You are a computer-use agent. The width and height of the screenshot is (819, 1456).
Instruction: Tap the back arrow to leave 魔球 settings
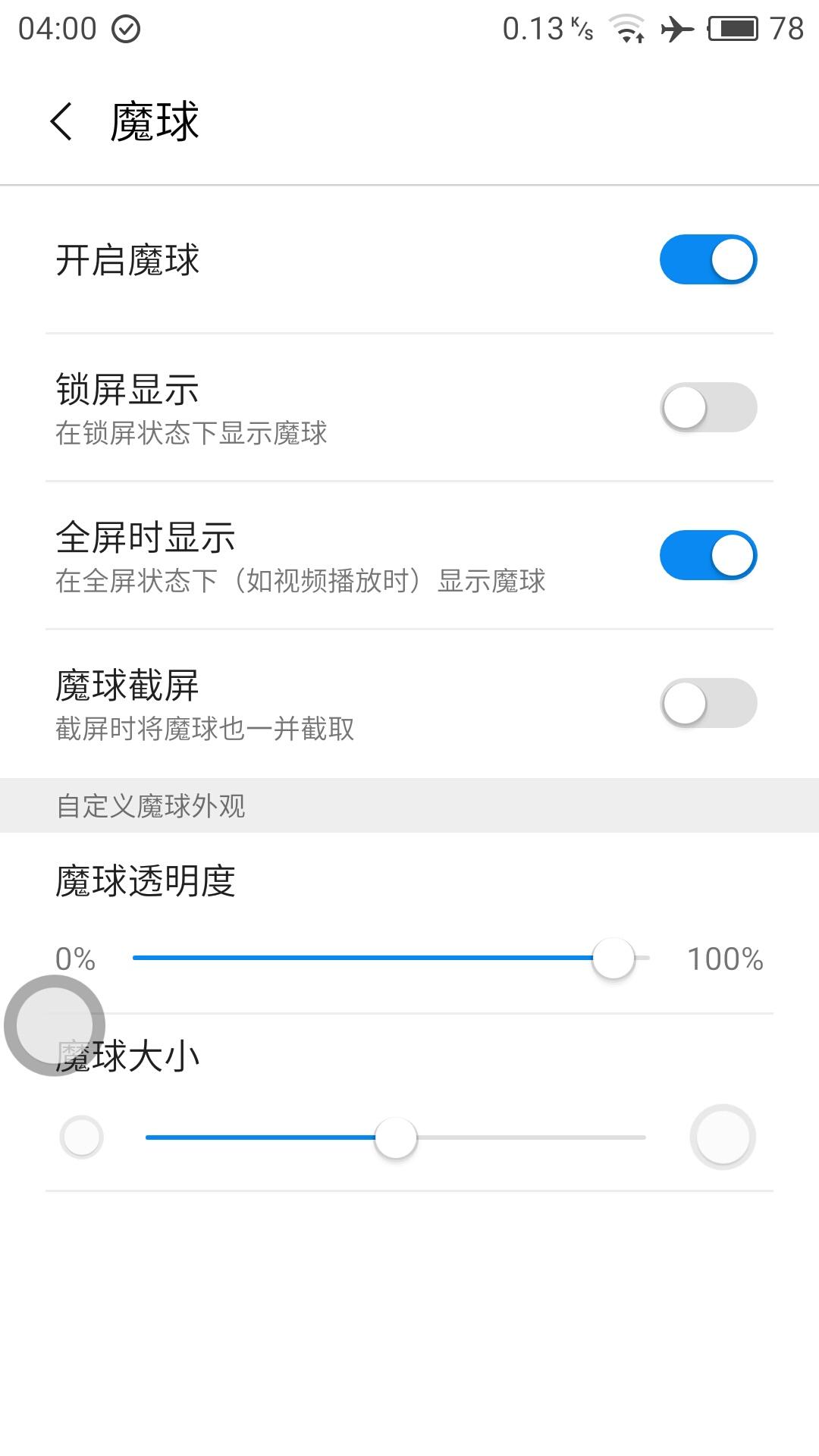click(x=60, y=120)
